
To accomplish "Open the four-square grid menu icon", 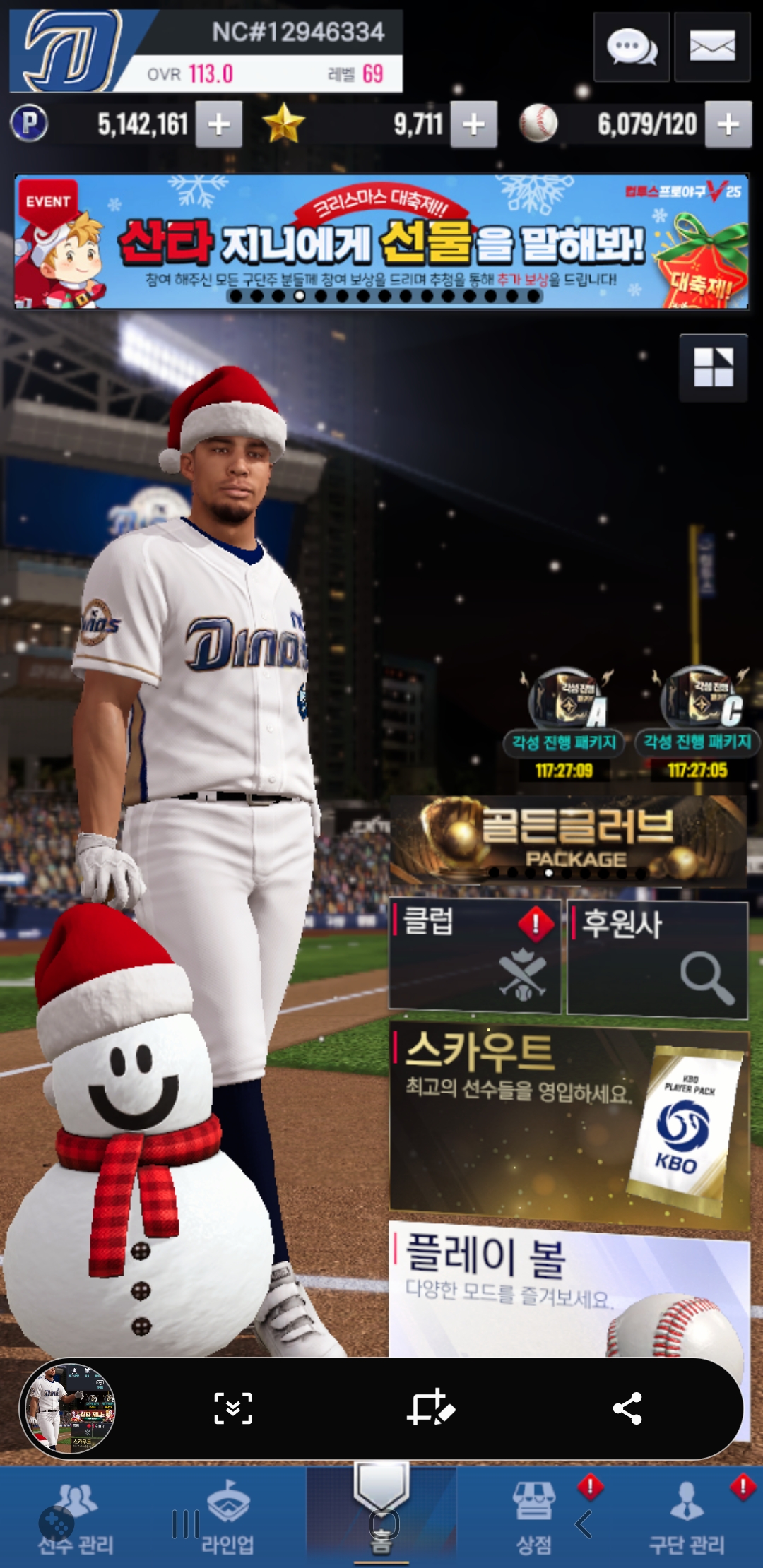I will 713,367.
